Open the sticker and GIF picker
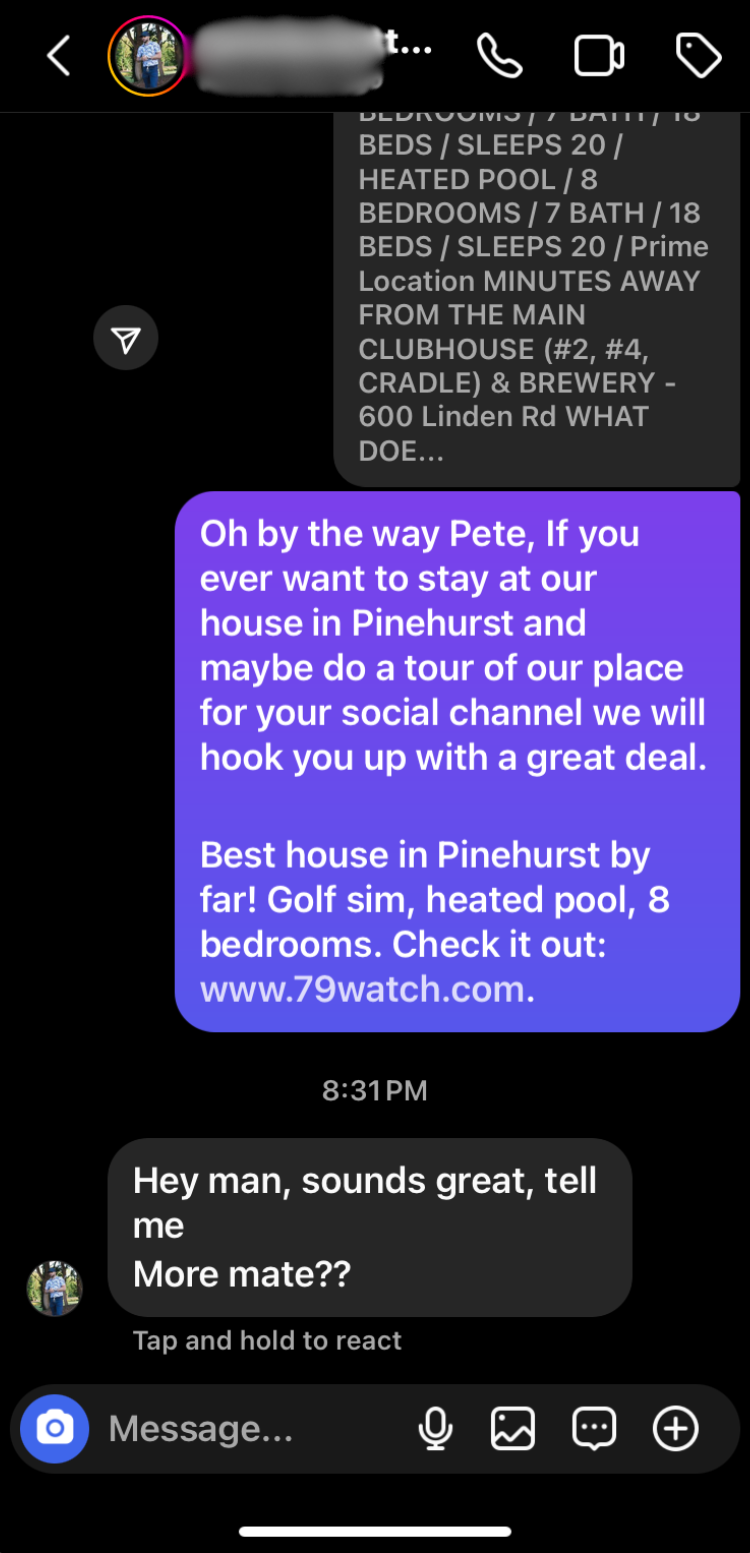750x1553 pixels. click(594, 1429)
